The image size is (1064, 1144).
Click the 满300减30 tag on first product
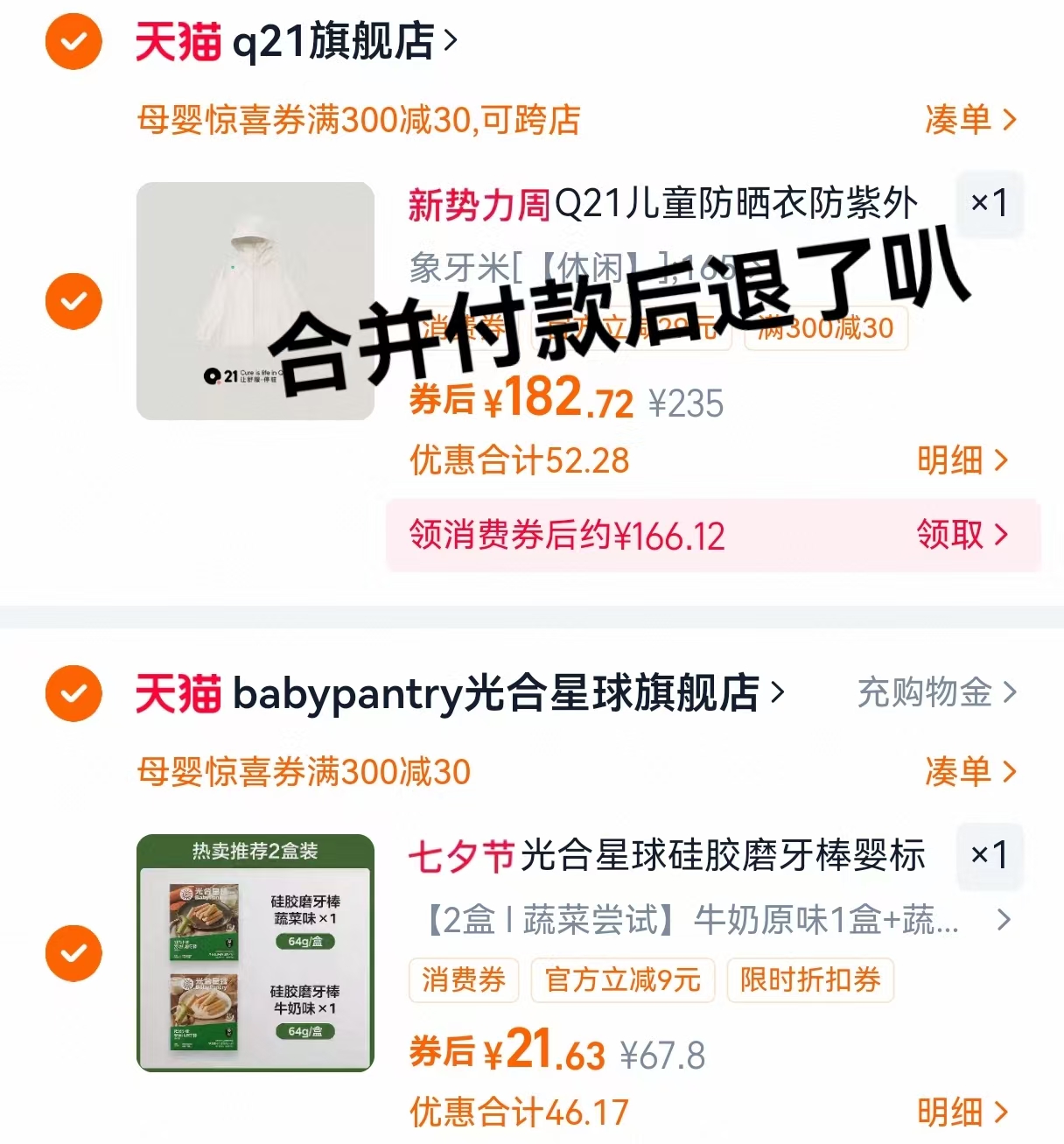[x=823, y=329]
